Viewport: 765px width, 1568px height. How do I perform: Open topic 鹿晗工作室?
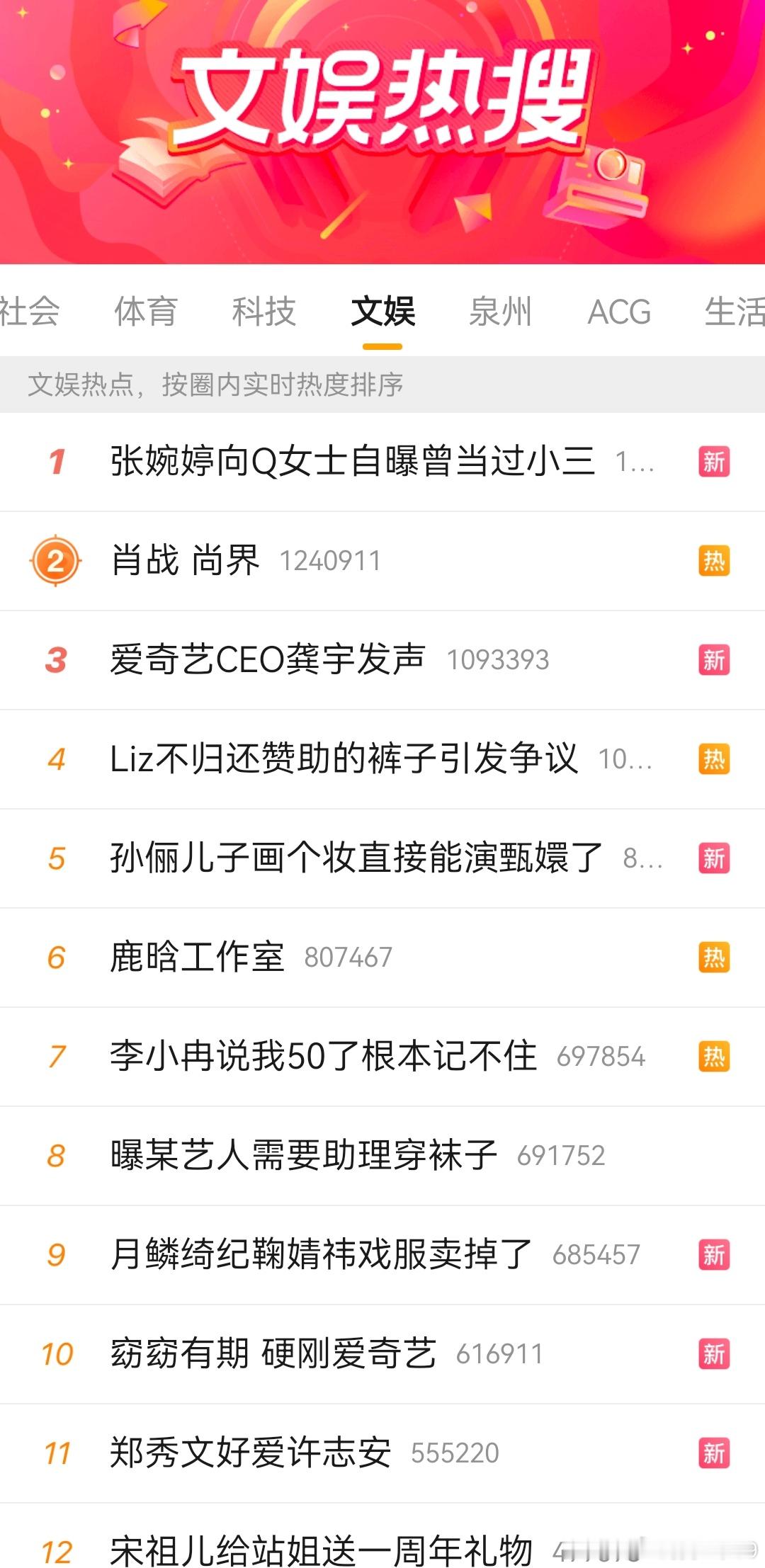(197, 958)
